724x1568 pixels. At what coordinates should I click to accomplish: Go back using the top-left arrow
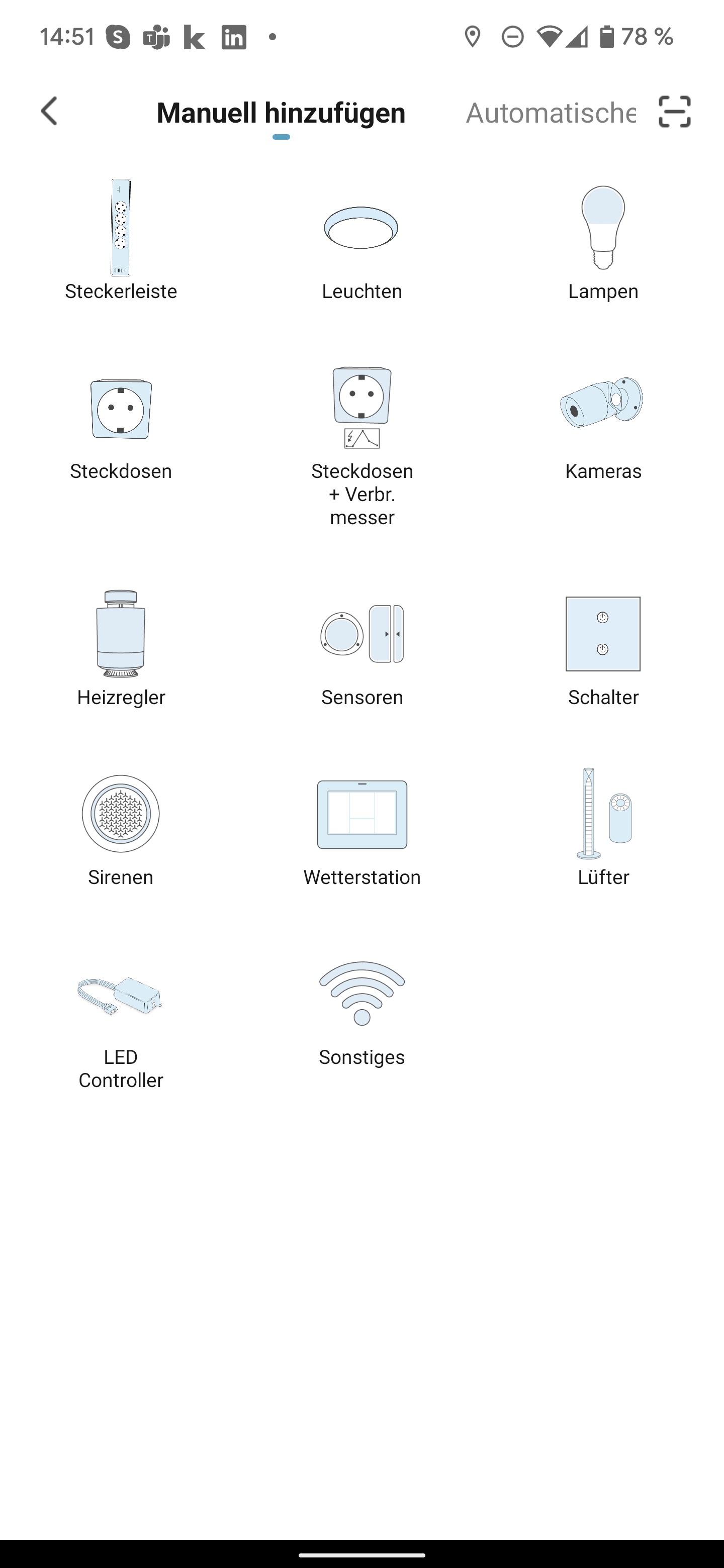pyautogui.click(x=49, y=112)
